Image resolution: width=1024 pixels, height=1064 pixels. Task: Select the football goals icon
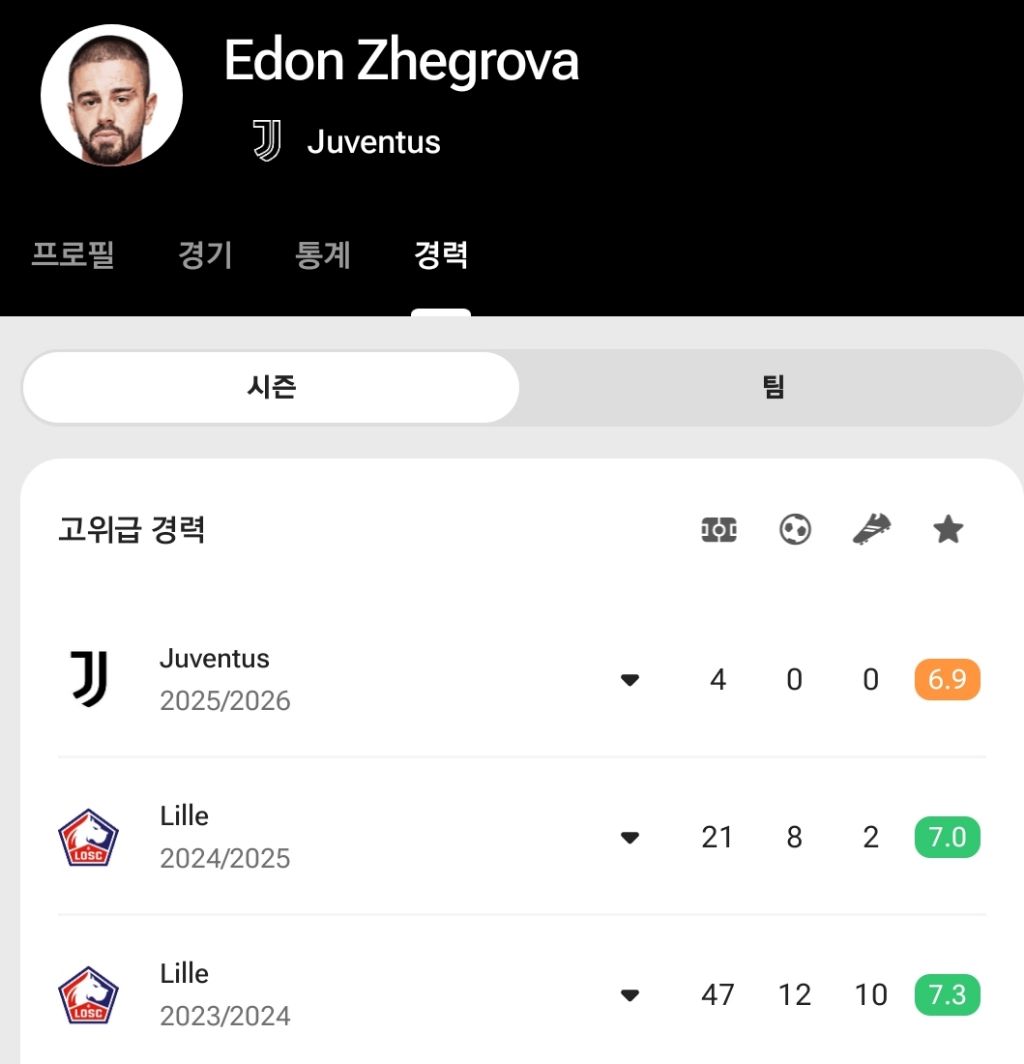794,529
